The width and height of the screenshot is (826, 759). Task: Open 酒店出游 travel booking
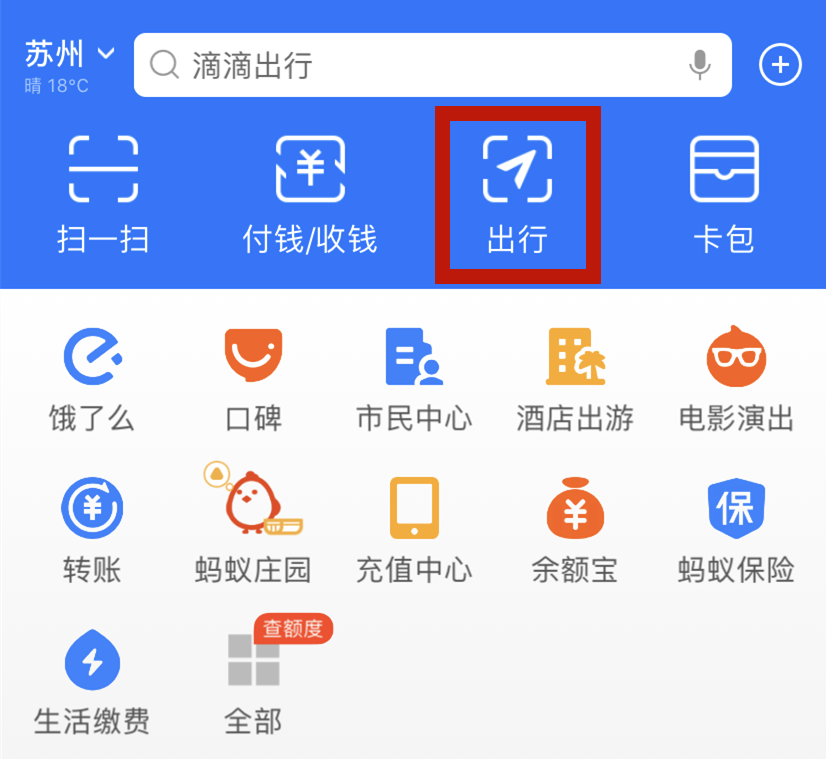(575, 378)
